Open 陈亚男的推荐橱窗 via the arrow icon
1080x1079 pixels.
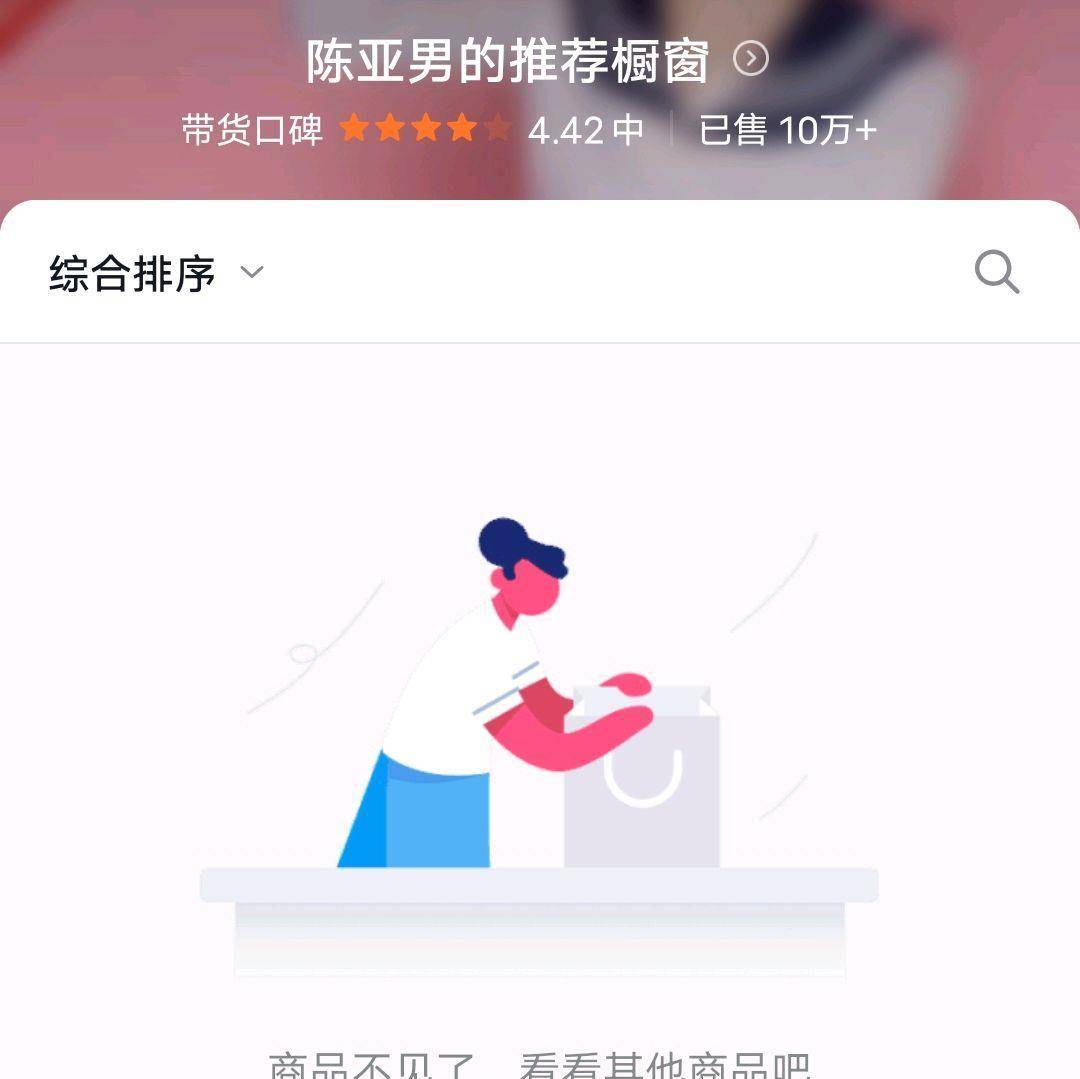coord(751,60)
